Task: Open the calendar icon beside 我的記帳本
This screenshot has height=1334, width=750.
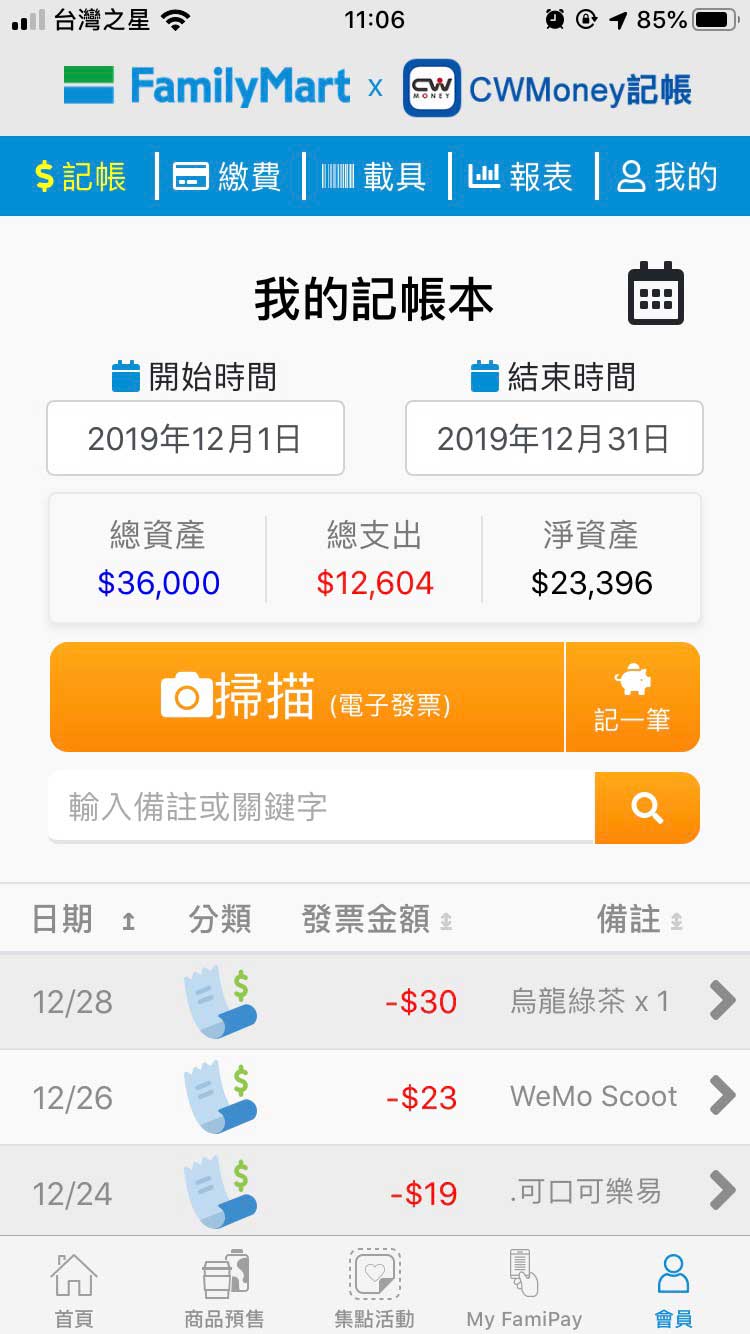Action: coord(656,294)
